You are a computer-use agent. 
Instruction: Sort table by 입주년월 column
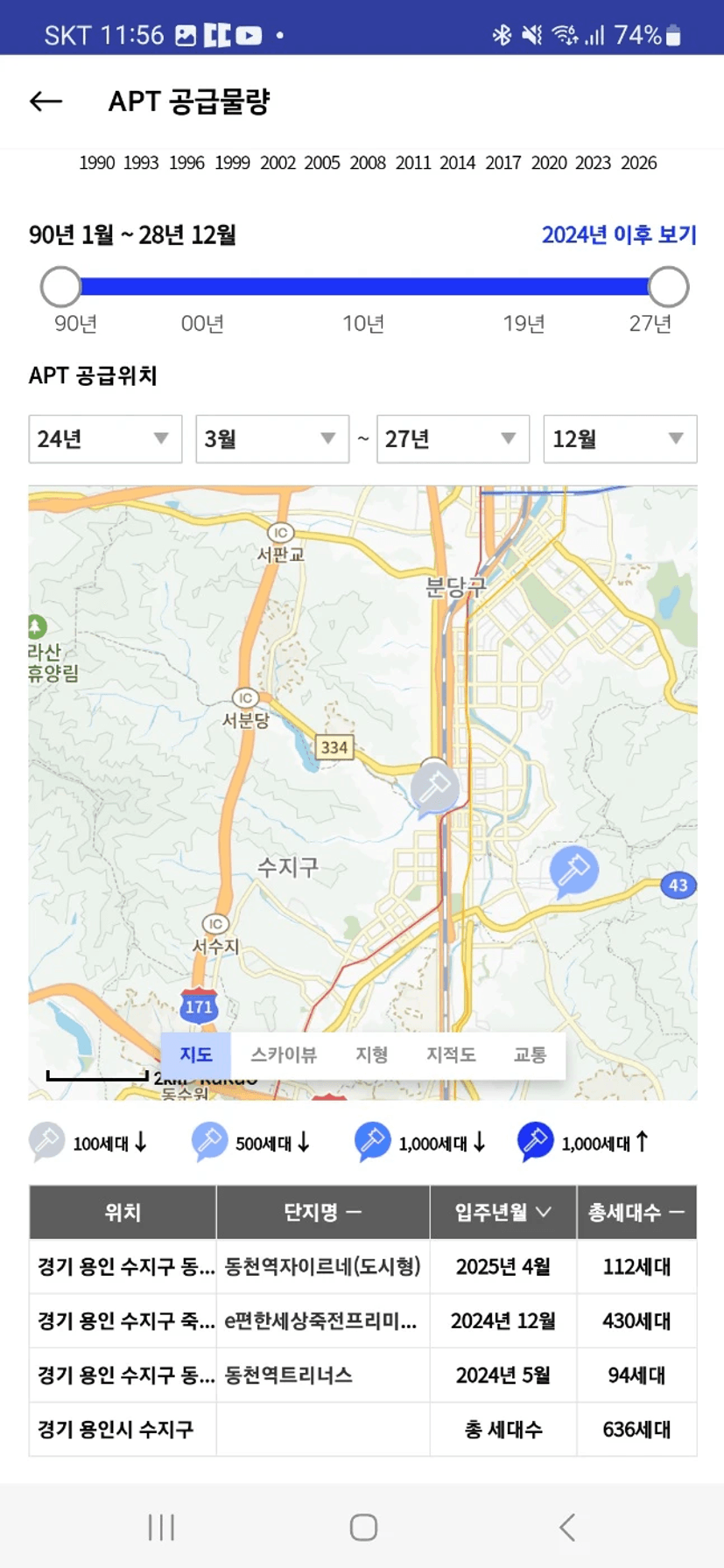503,1213
